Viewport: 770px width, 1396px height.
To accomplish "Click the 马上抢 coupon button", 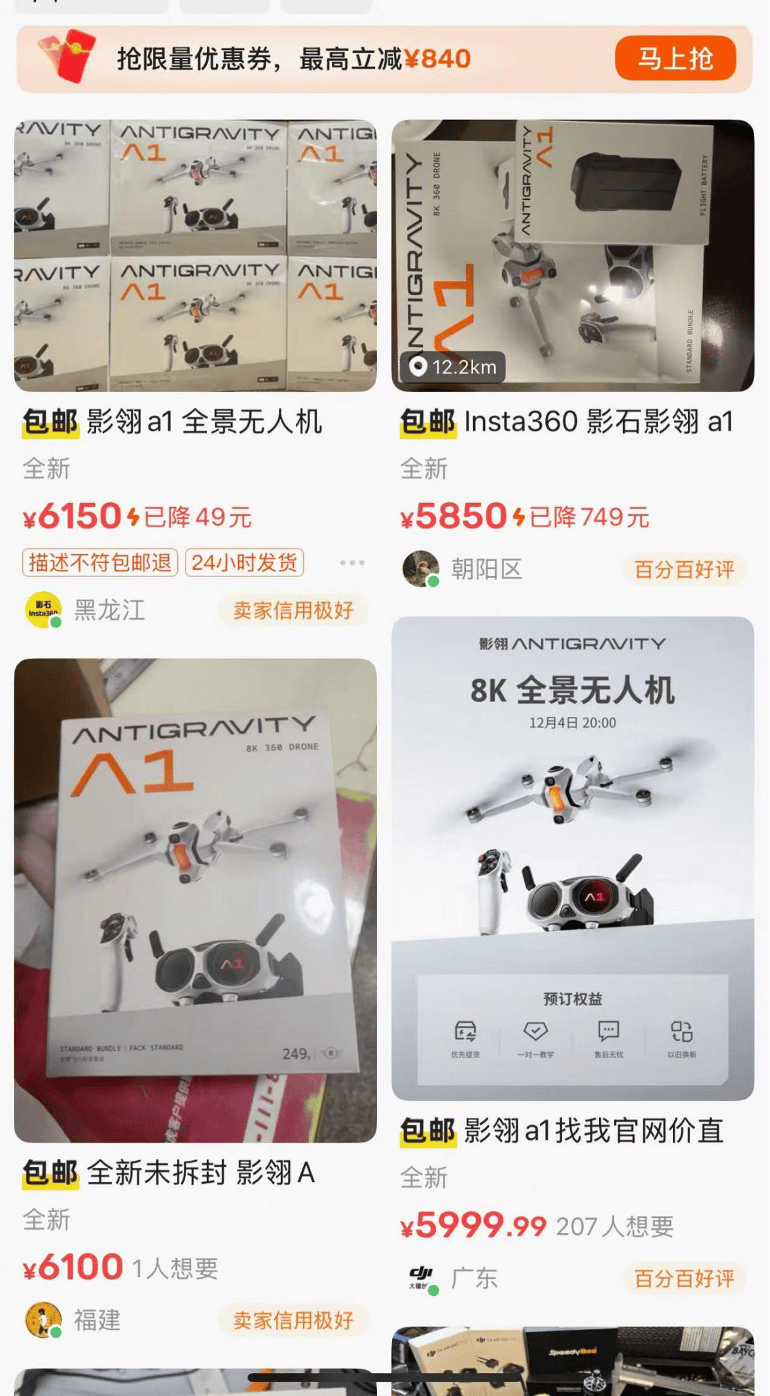I will (675, 58).
